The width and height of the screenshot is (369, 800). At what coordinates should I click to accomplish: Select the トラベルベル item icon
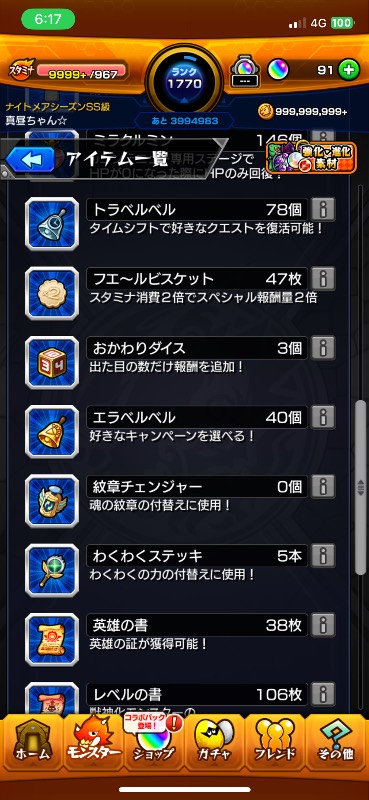52,223
